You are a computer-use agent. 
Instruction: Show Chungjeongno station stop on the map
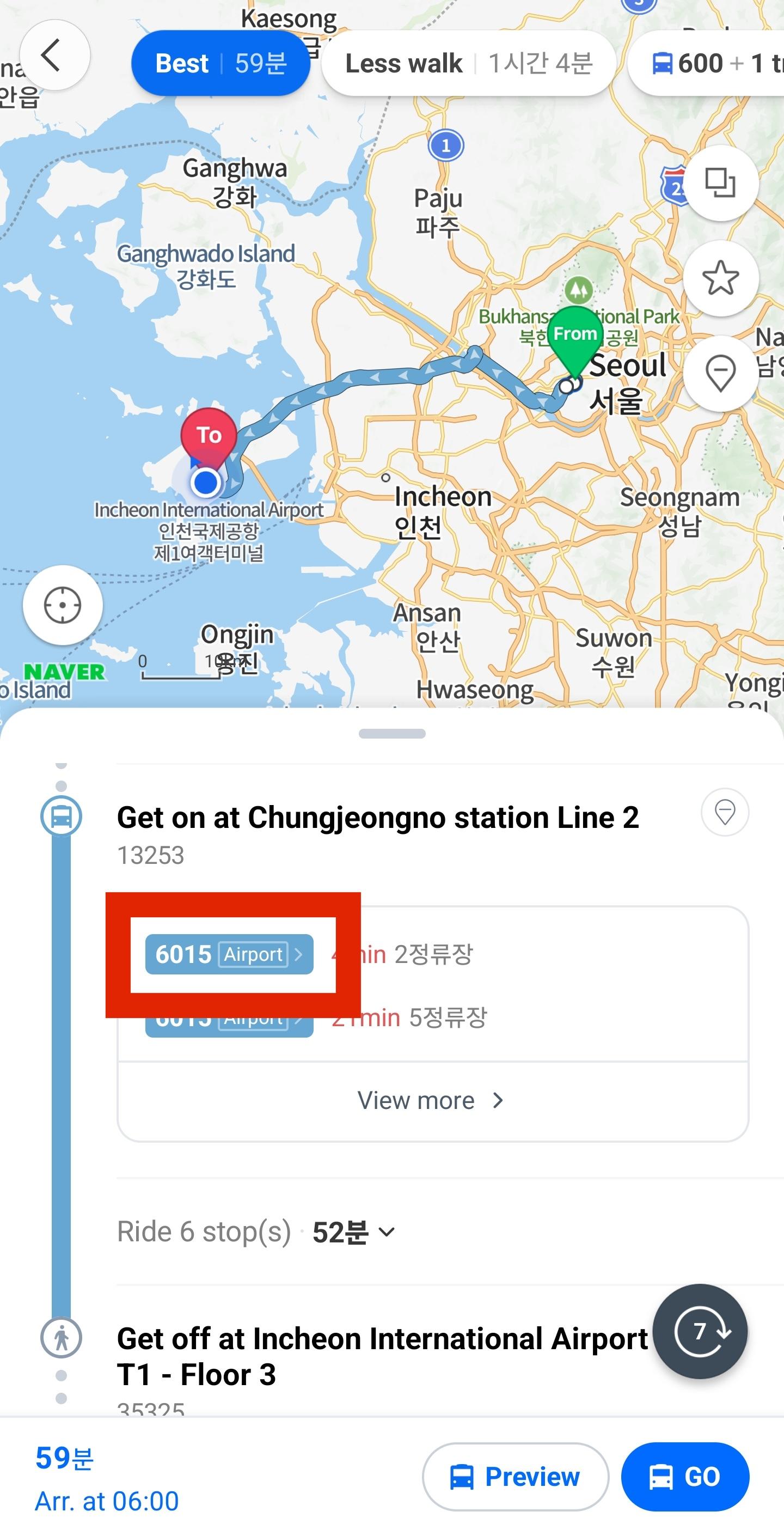[x=725, y=813]
